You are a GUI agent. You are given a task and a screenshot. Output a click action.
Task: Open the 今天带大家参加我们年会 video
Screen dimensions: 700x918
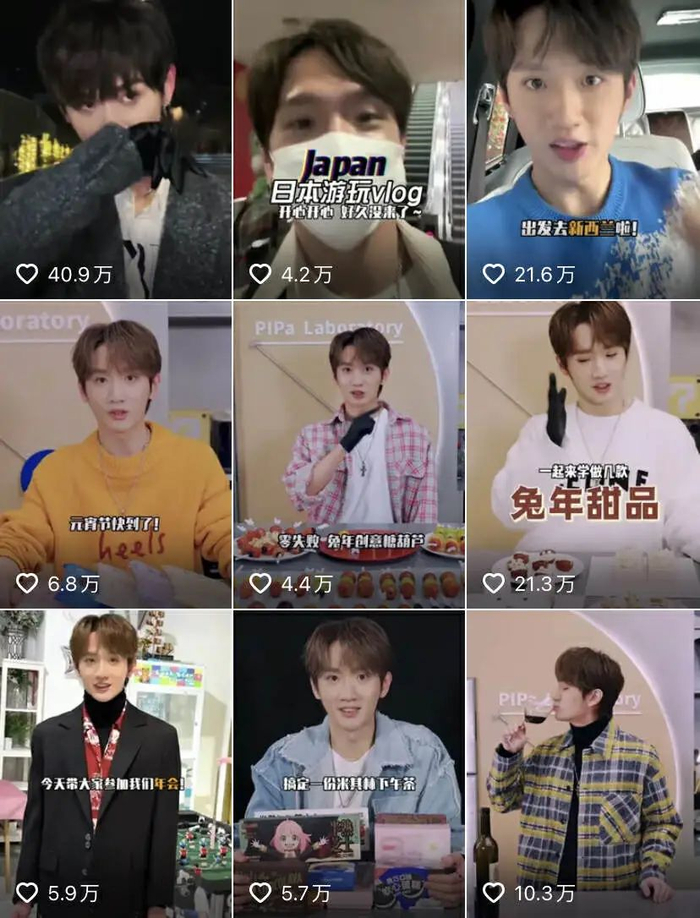coord(115,763)
